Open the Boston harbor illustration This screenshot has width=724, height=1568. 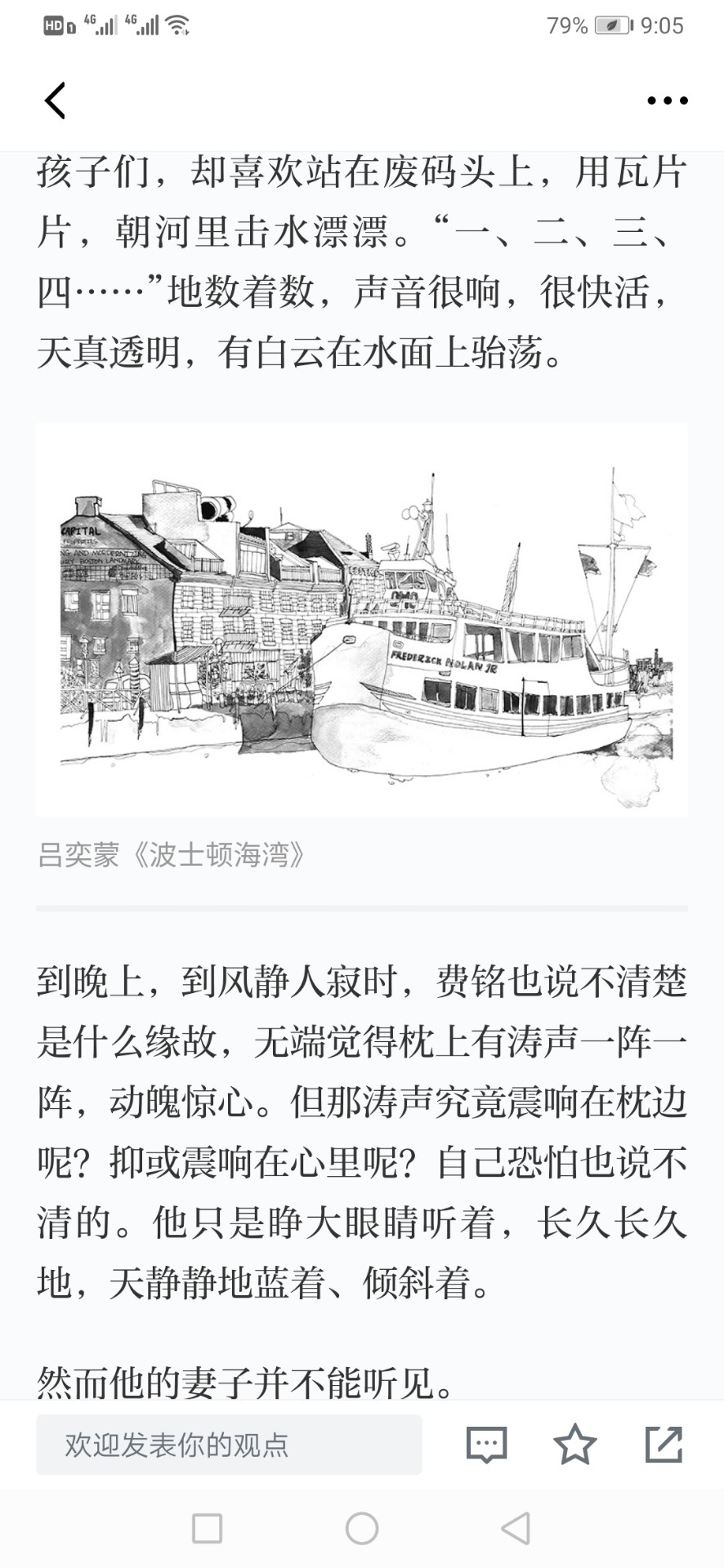pos(362,619)
